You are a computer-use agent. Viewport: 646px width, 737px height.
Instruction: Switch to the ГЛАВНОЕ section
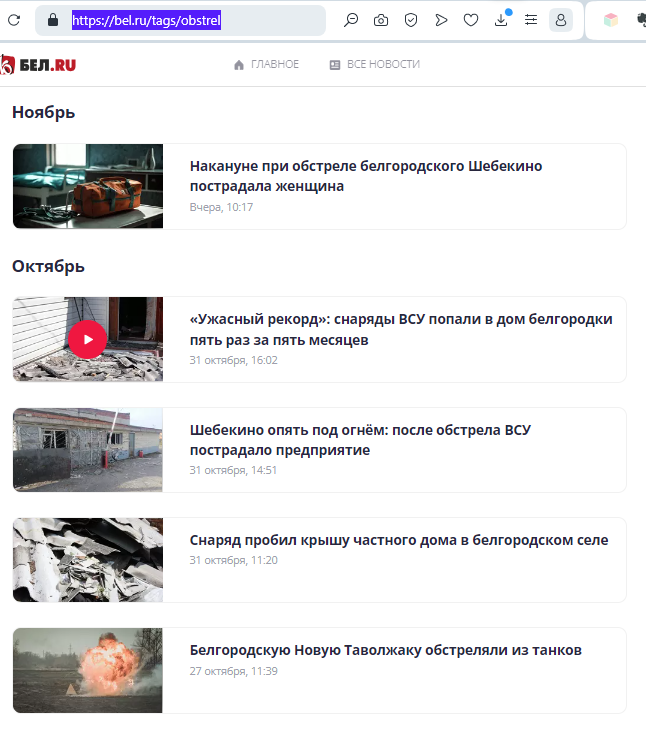coord(266,64)
